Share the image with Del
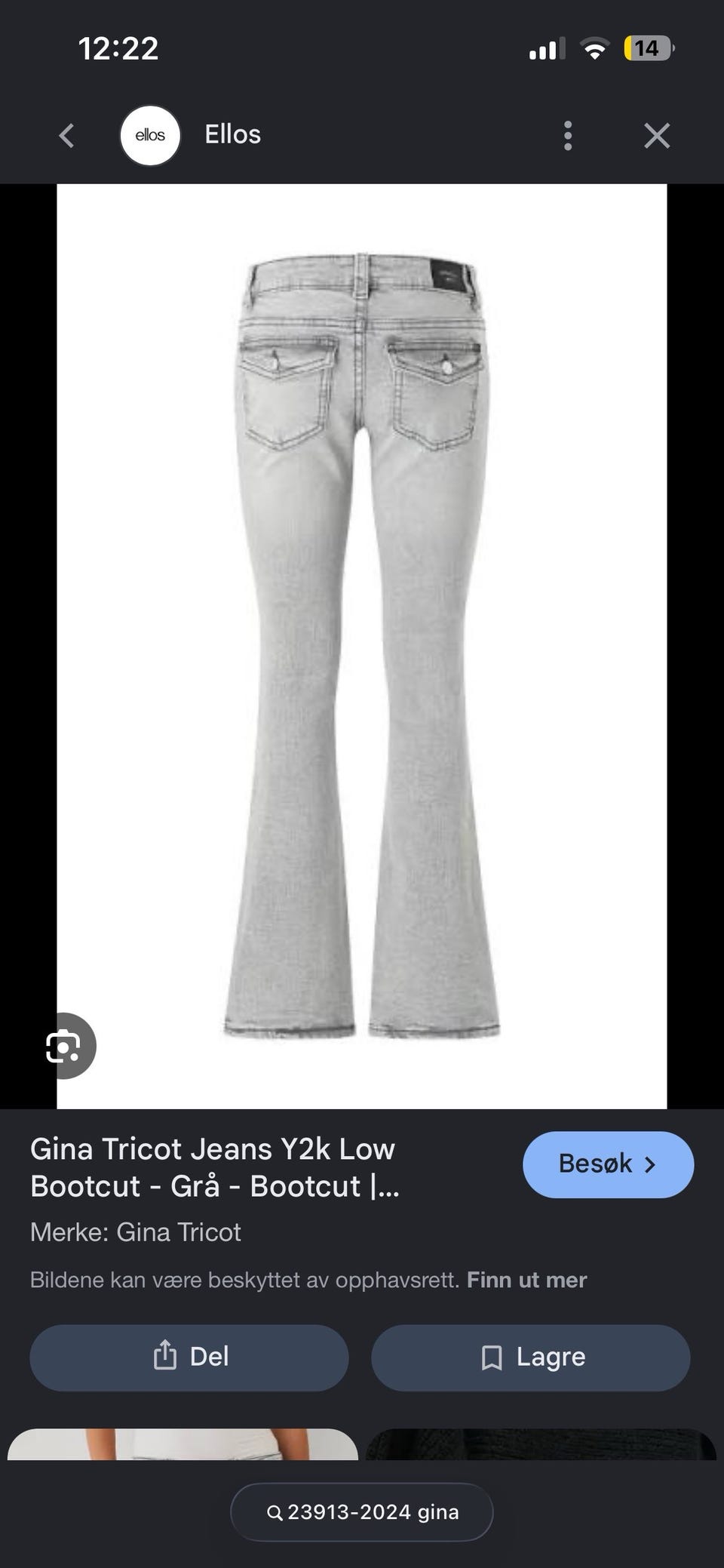This screenshot has height=1568, width=724. [189, 1357]
